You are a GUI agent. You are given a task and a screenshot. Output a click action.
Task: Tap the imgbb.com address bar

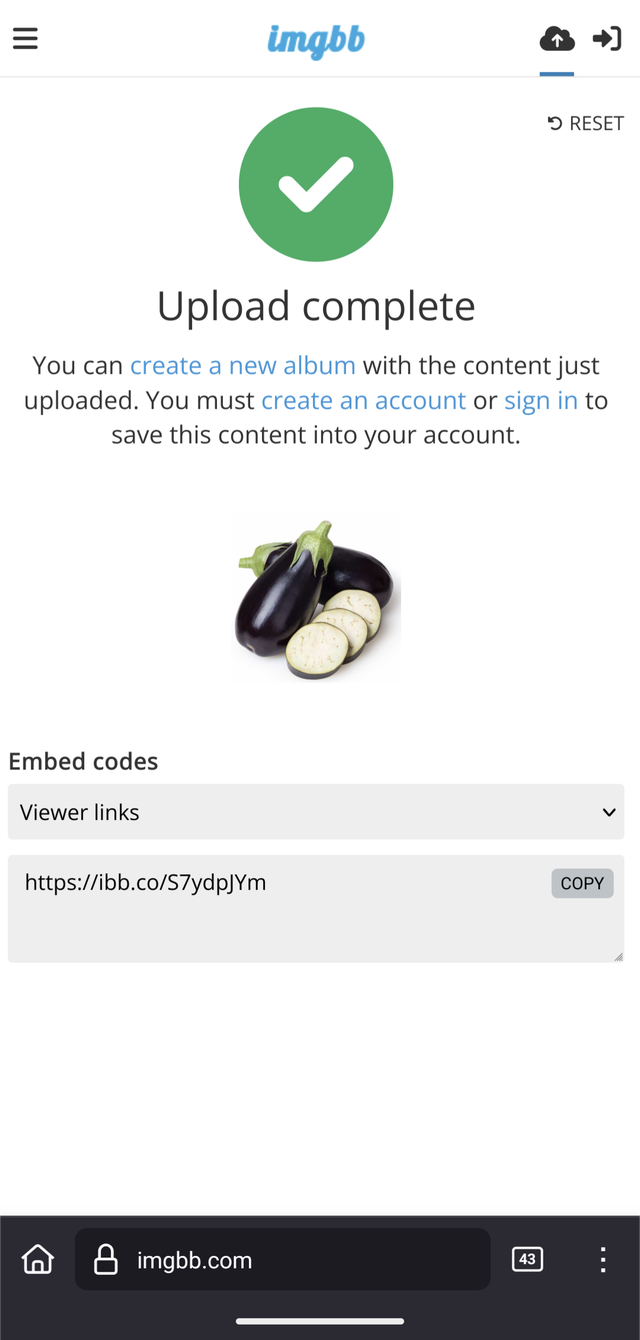(x=282, y=1260)
